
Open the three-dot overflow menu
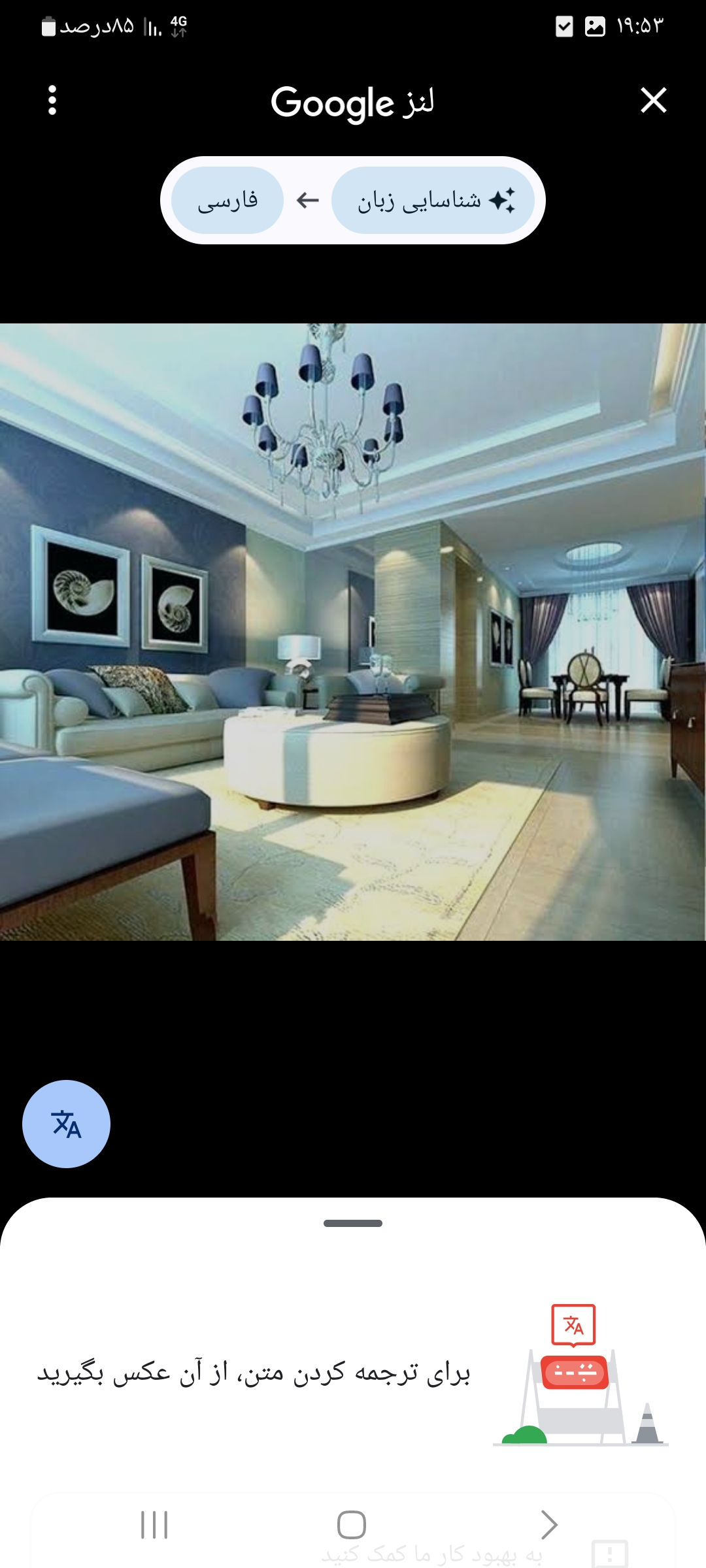(x=52, y=101)
